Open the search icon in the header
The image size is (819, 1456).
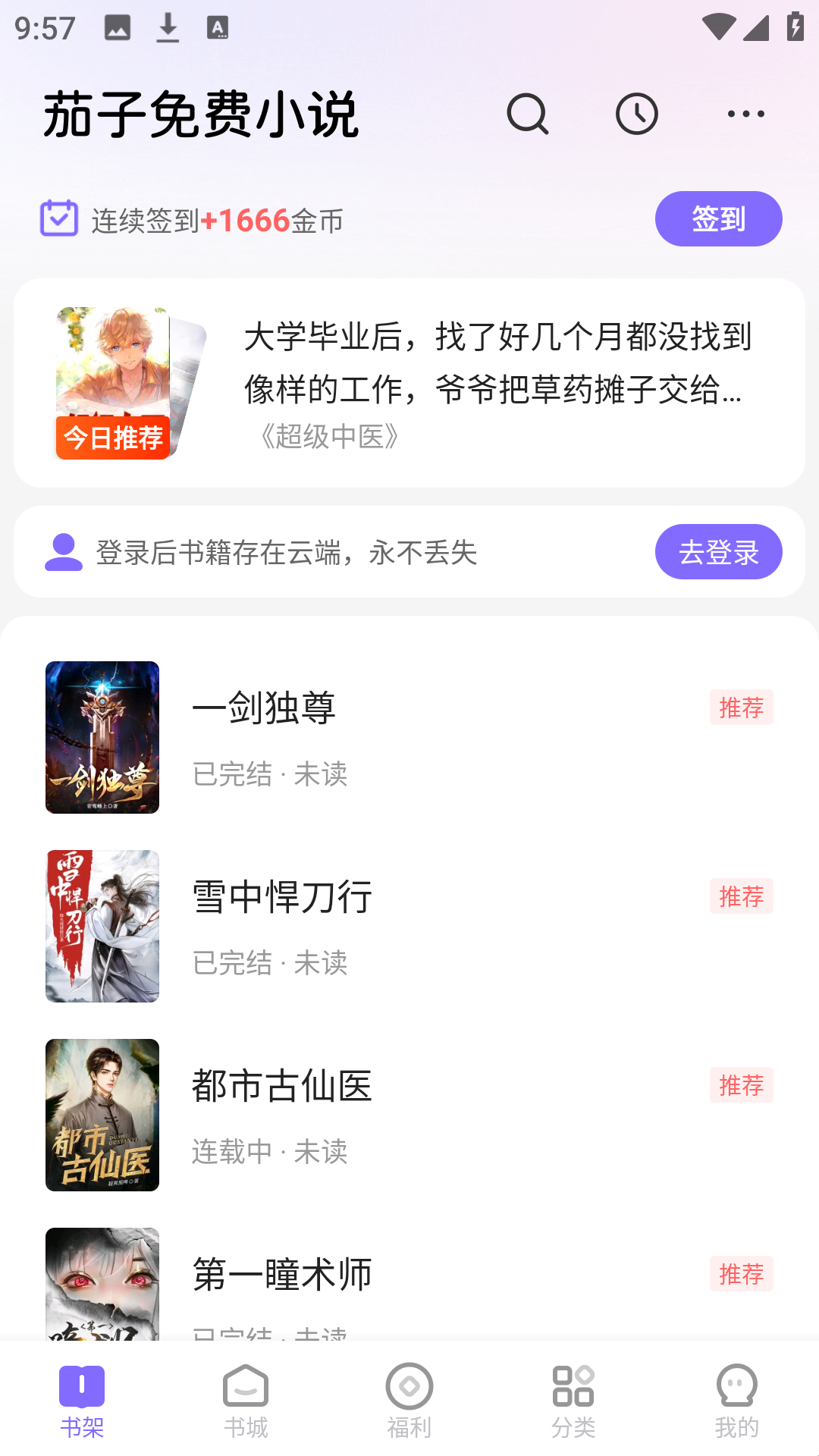click(x=527, y=115)
